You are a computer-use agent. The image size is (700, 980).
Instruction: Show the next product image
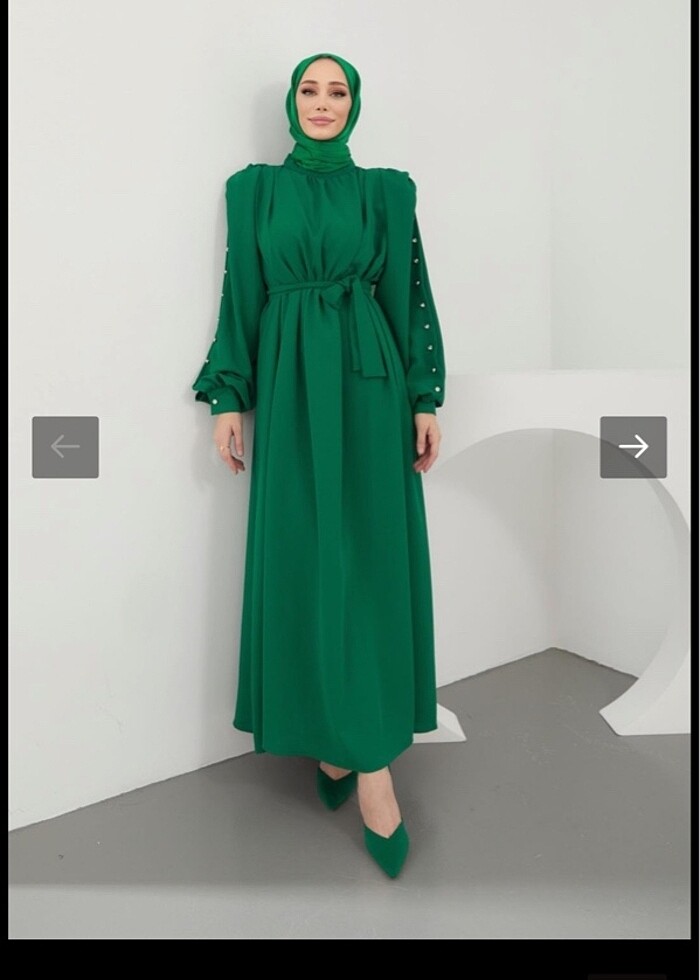(633, 447)
